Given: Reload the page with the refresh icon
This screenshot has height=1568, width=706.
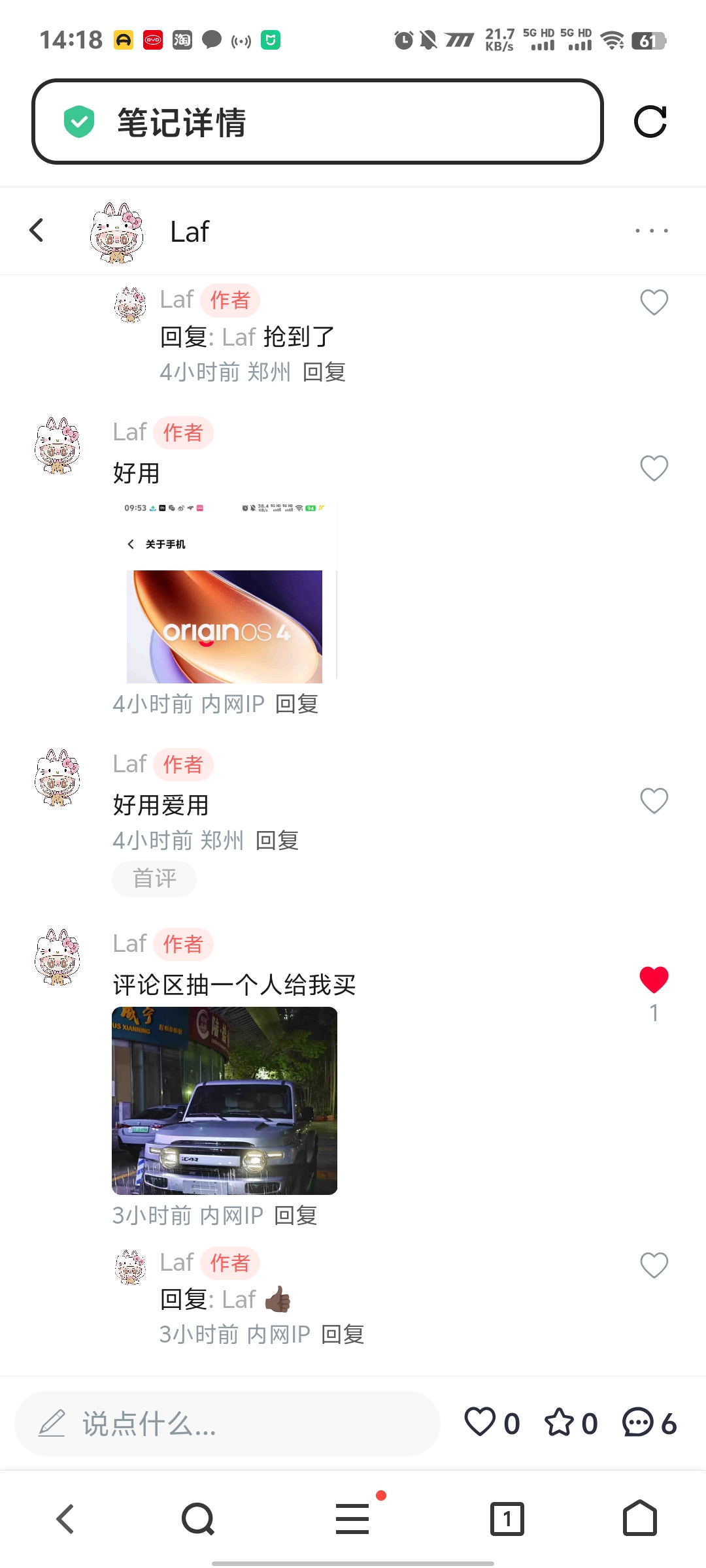Looking at the screenshot, I should click(650, 122).
